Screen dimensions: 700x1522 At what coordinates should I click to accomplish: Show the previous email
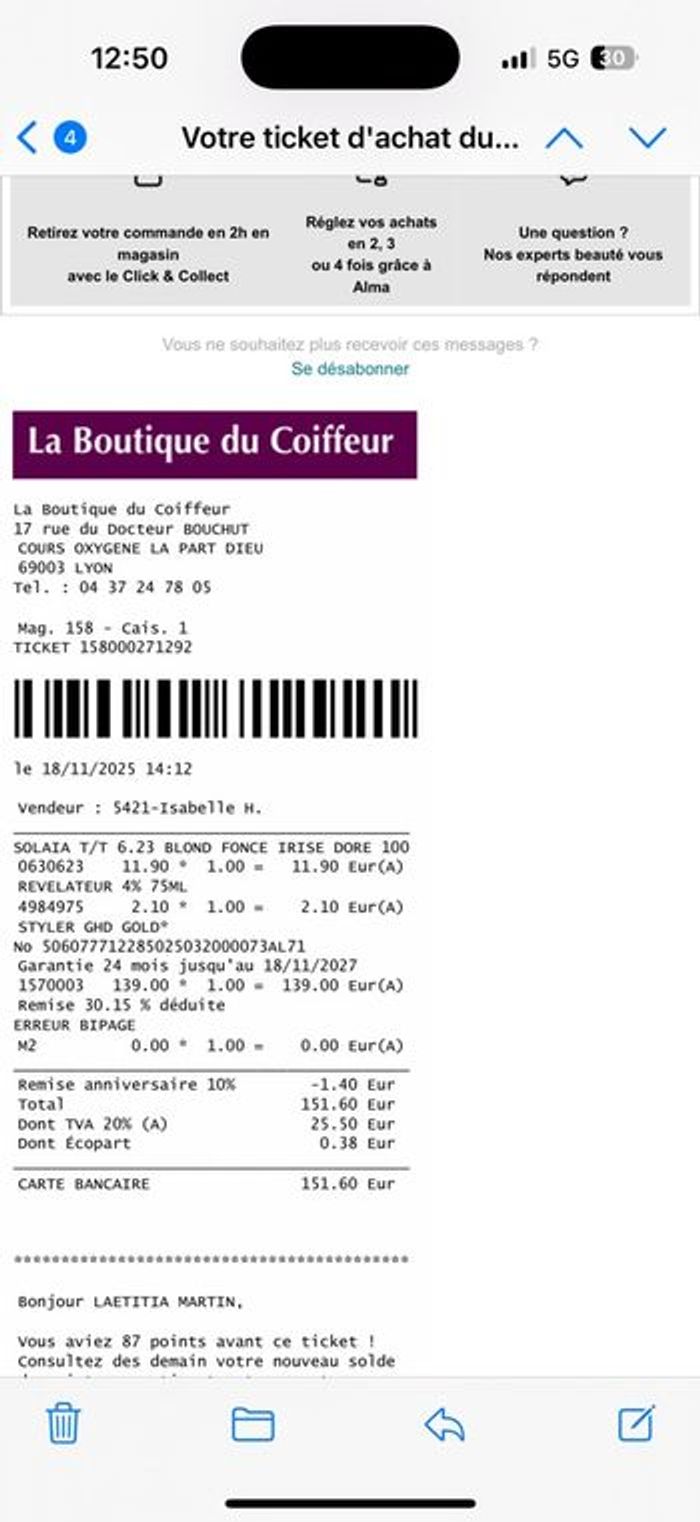[x=564, y=137]
